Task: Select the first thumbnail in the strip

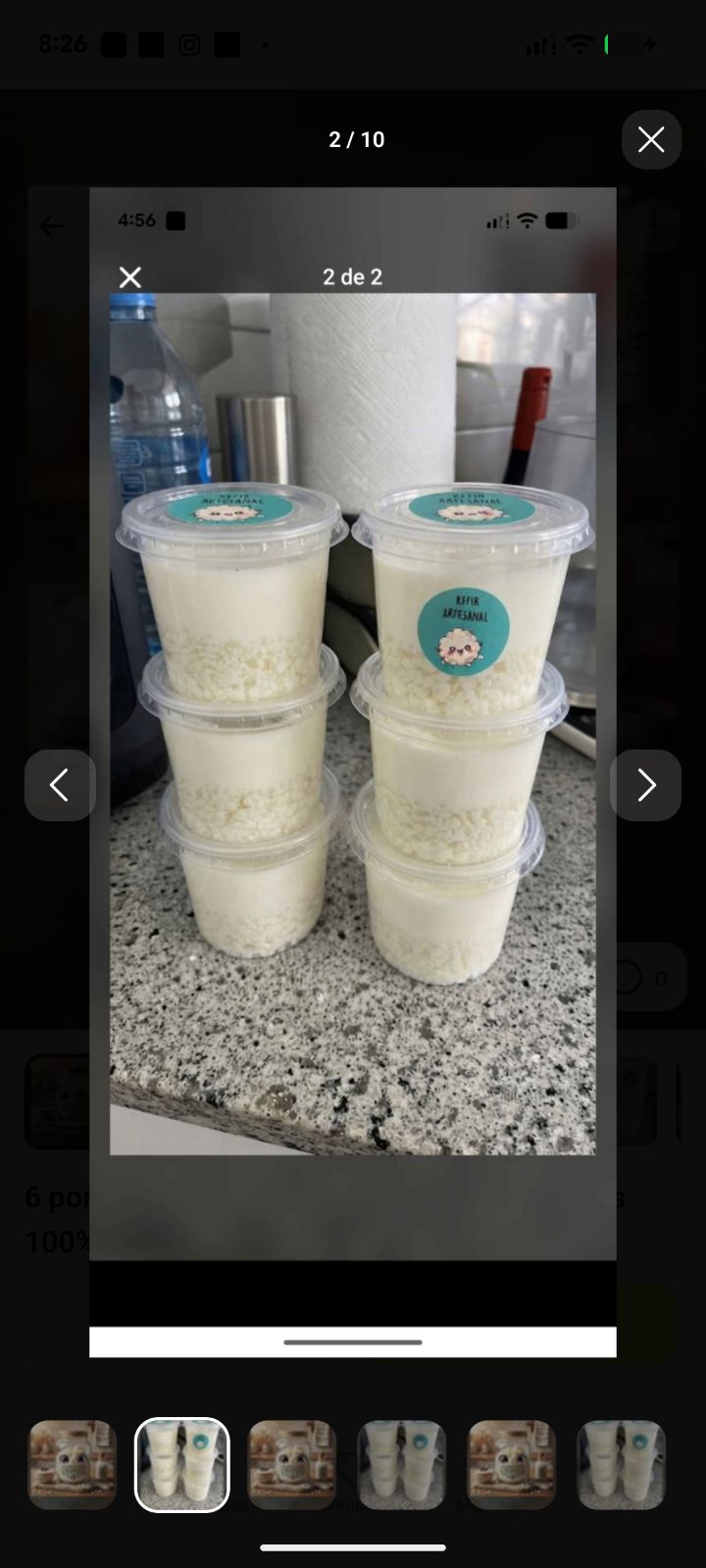Action: (73, 1464)
